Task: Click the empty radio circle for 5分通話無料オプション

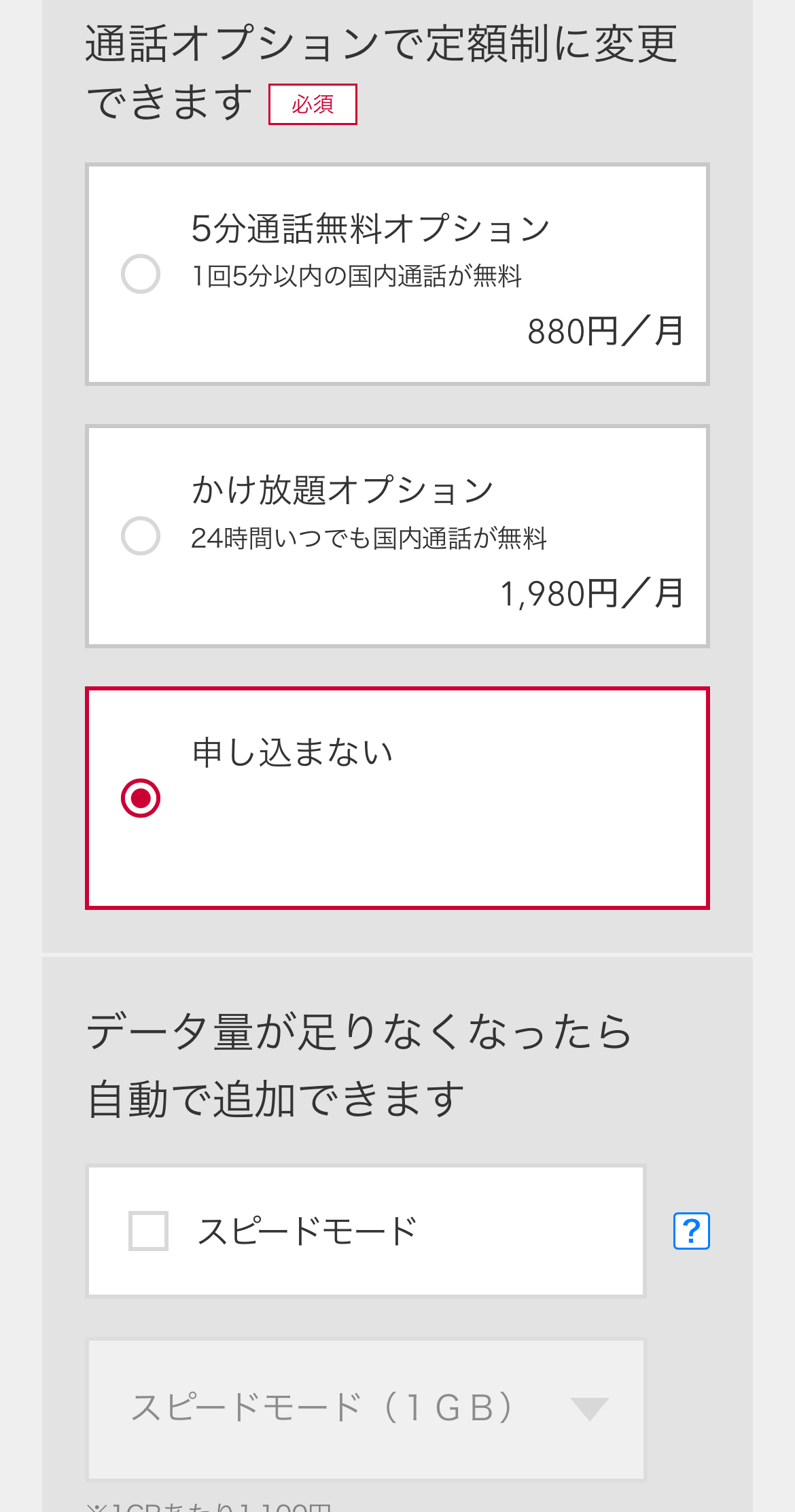Action: pyautogui.click(x=140, y=274)
